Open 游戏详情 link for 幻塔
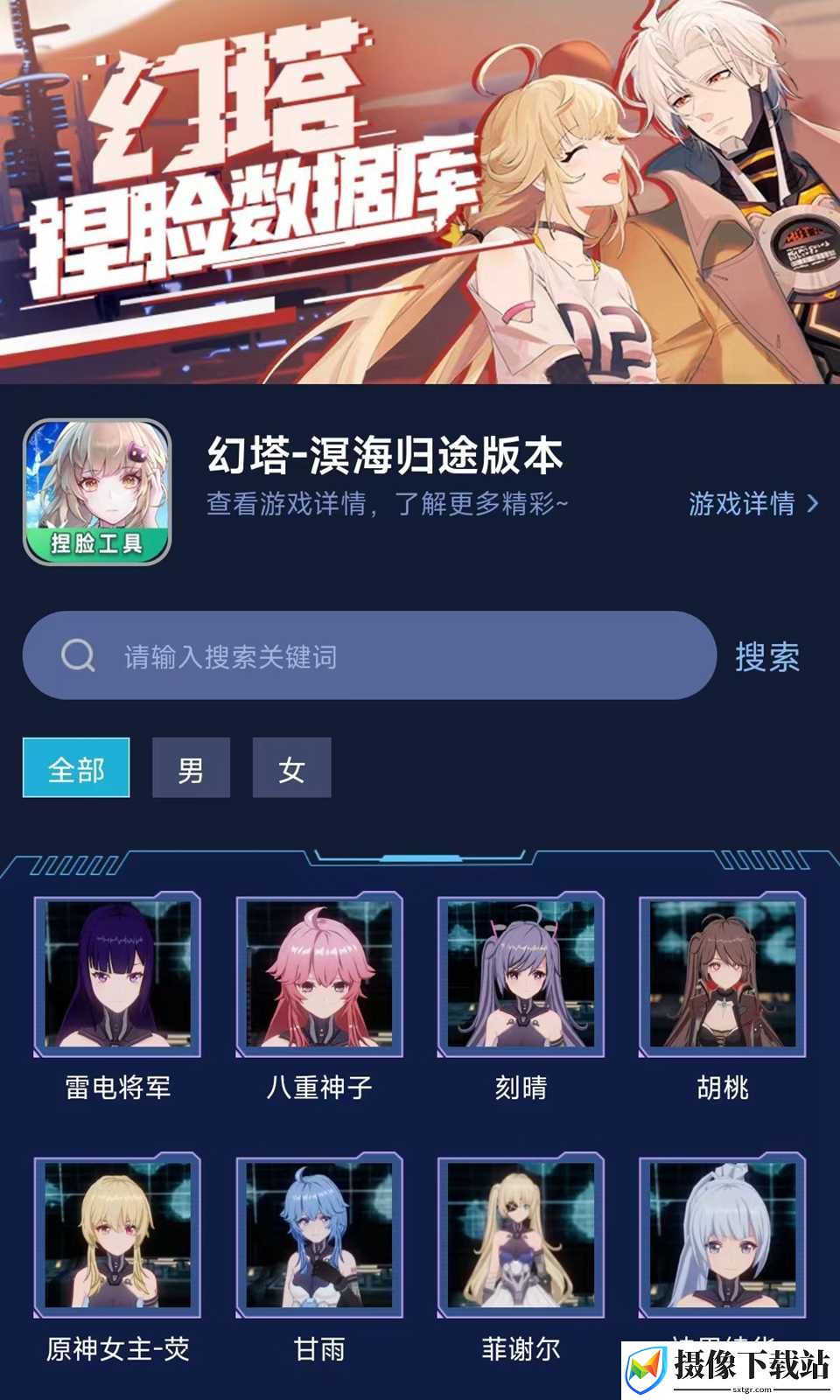Image resolution: width=840 pixels, height=1400 pixels. (754, 503)
